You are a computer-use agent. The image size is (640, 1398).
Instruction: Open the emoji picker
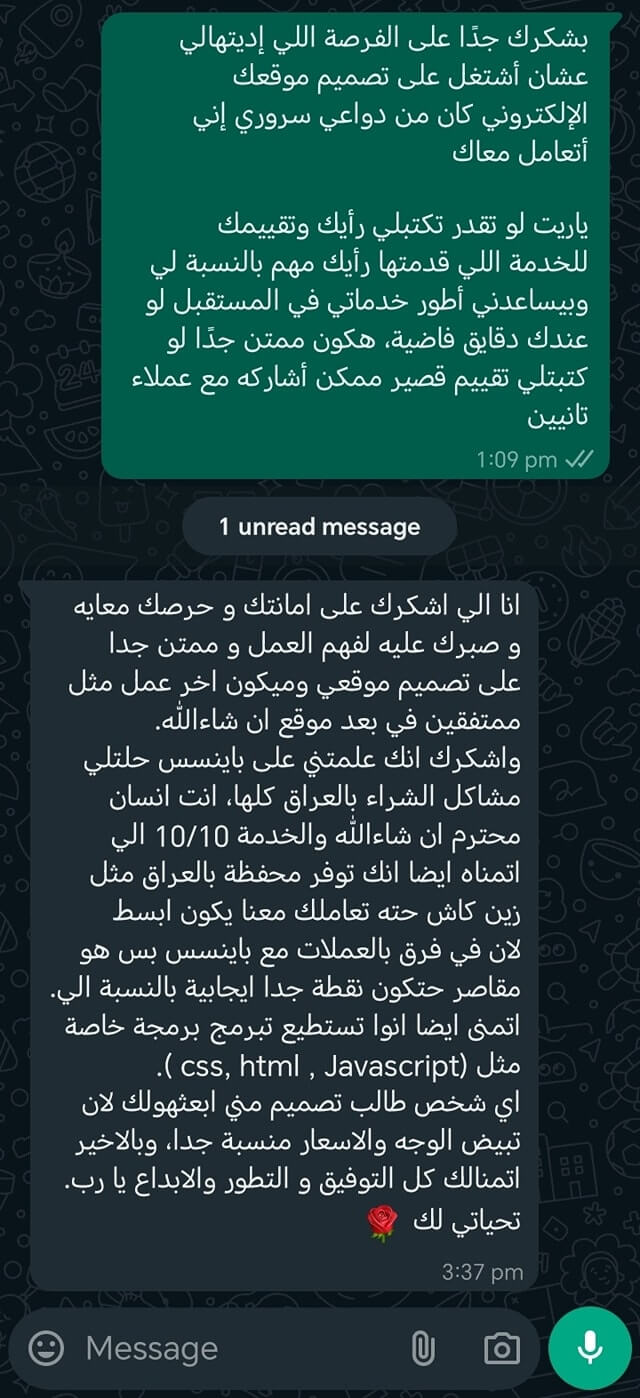point(45,1348)
